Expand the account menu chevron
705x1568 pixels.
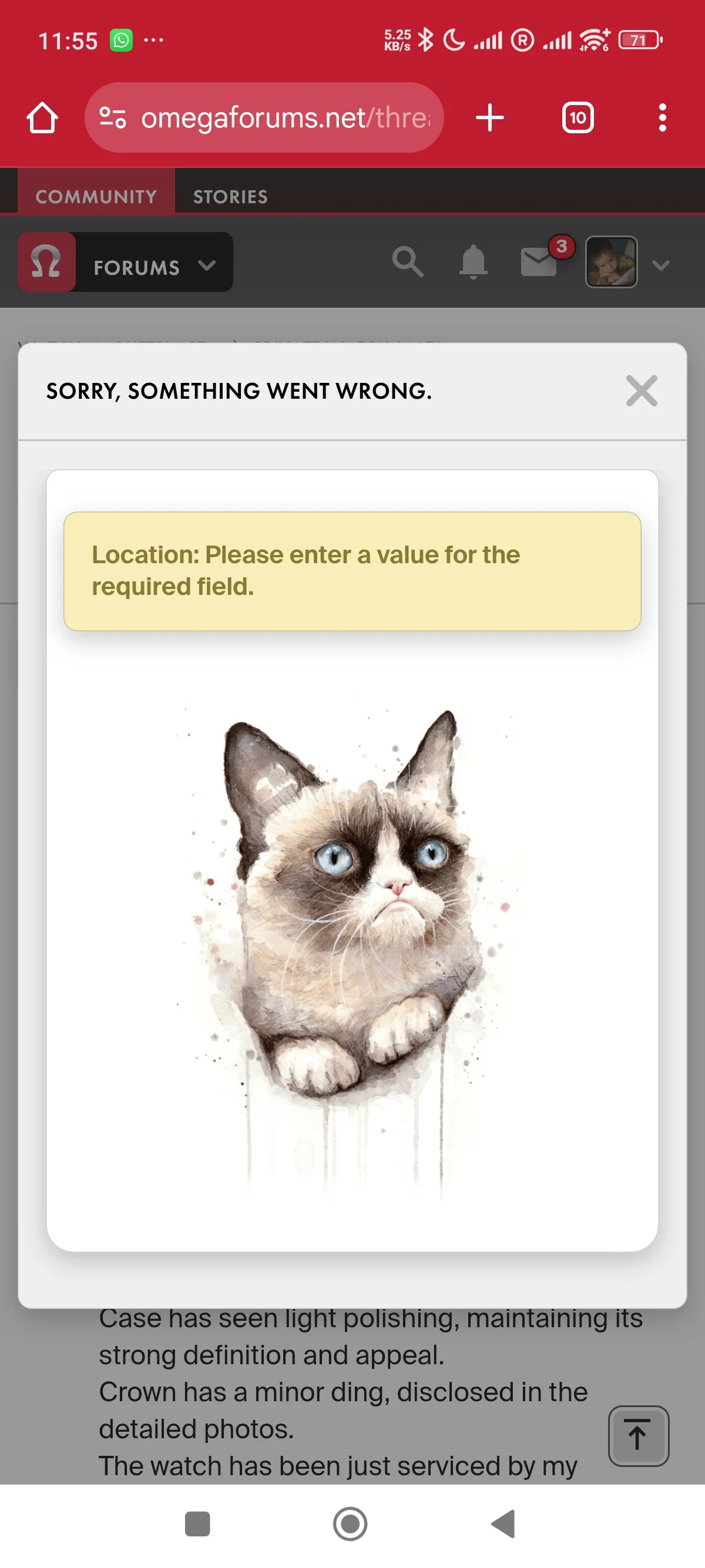point(660,265)
